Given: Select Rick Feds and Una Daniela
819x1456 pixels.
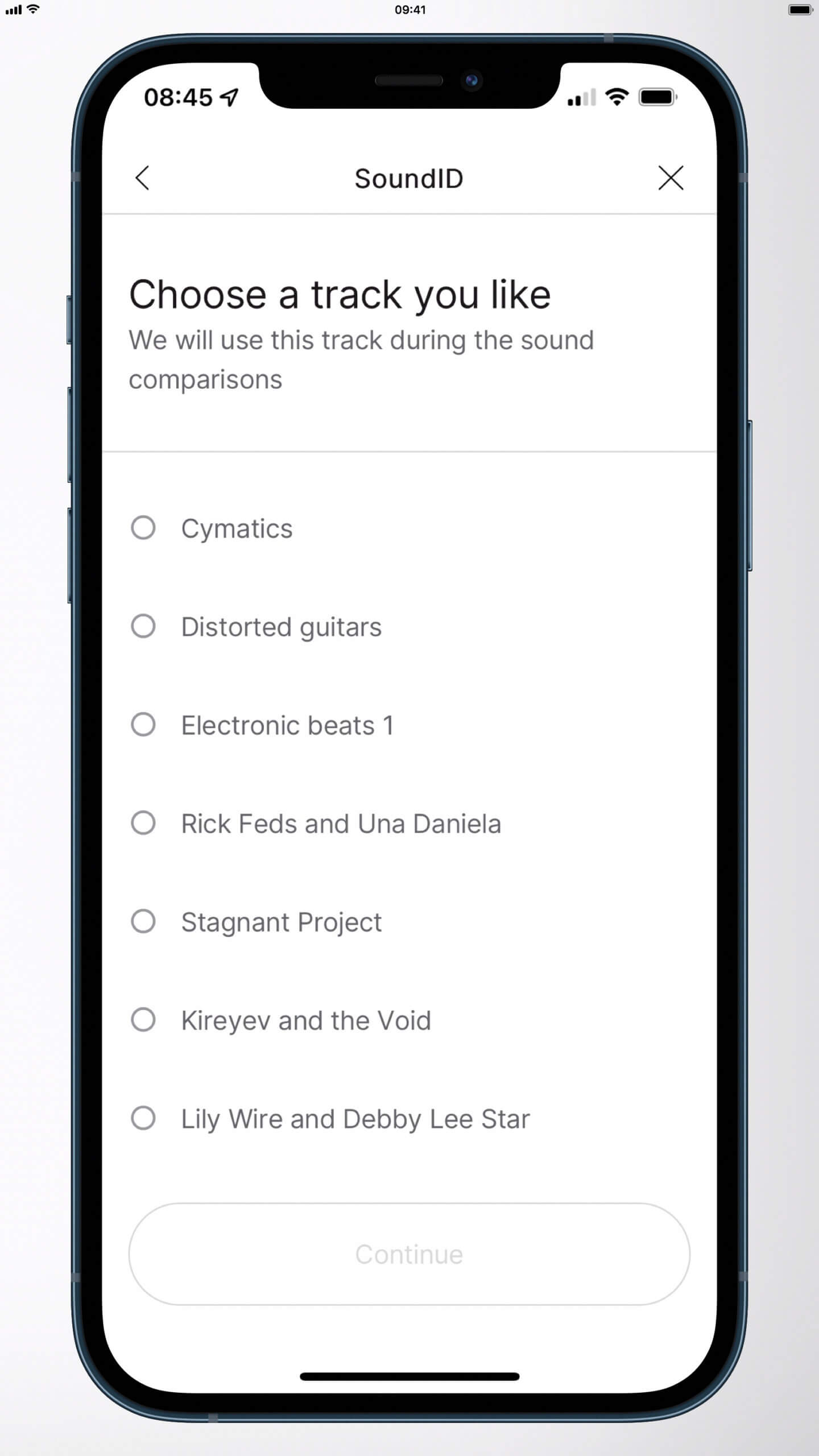Looking at the screenshot, I should tap(143, 823).
